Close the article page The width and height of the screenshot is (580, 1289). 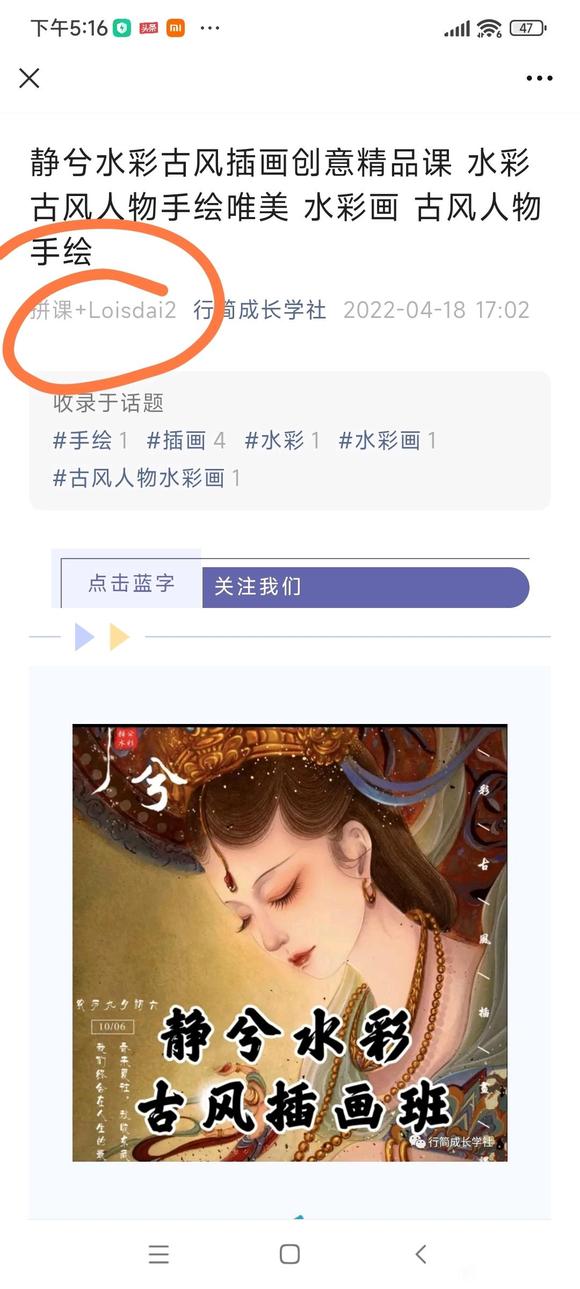pyautogui.click(x=30, y=78)
